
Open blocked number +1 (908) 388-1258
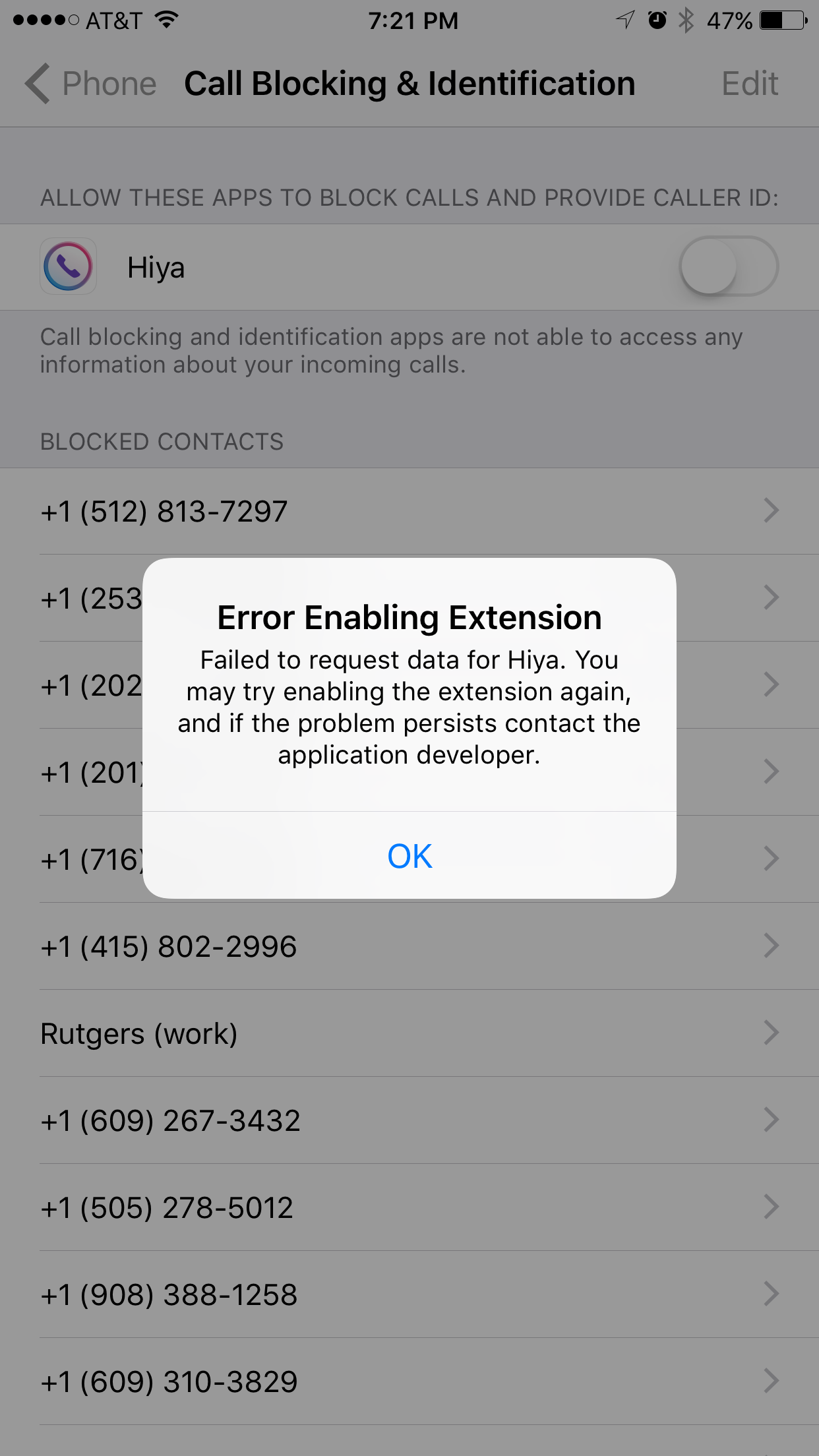point(409,1294)
